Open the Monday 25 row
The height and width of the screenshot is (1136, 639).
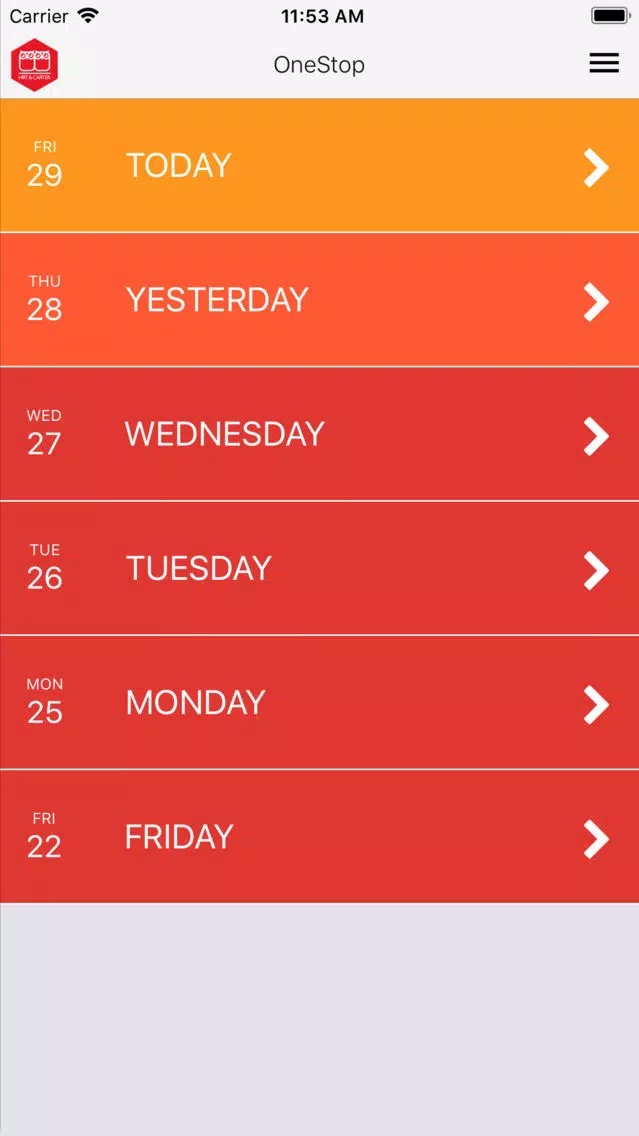(320, 703)
